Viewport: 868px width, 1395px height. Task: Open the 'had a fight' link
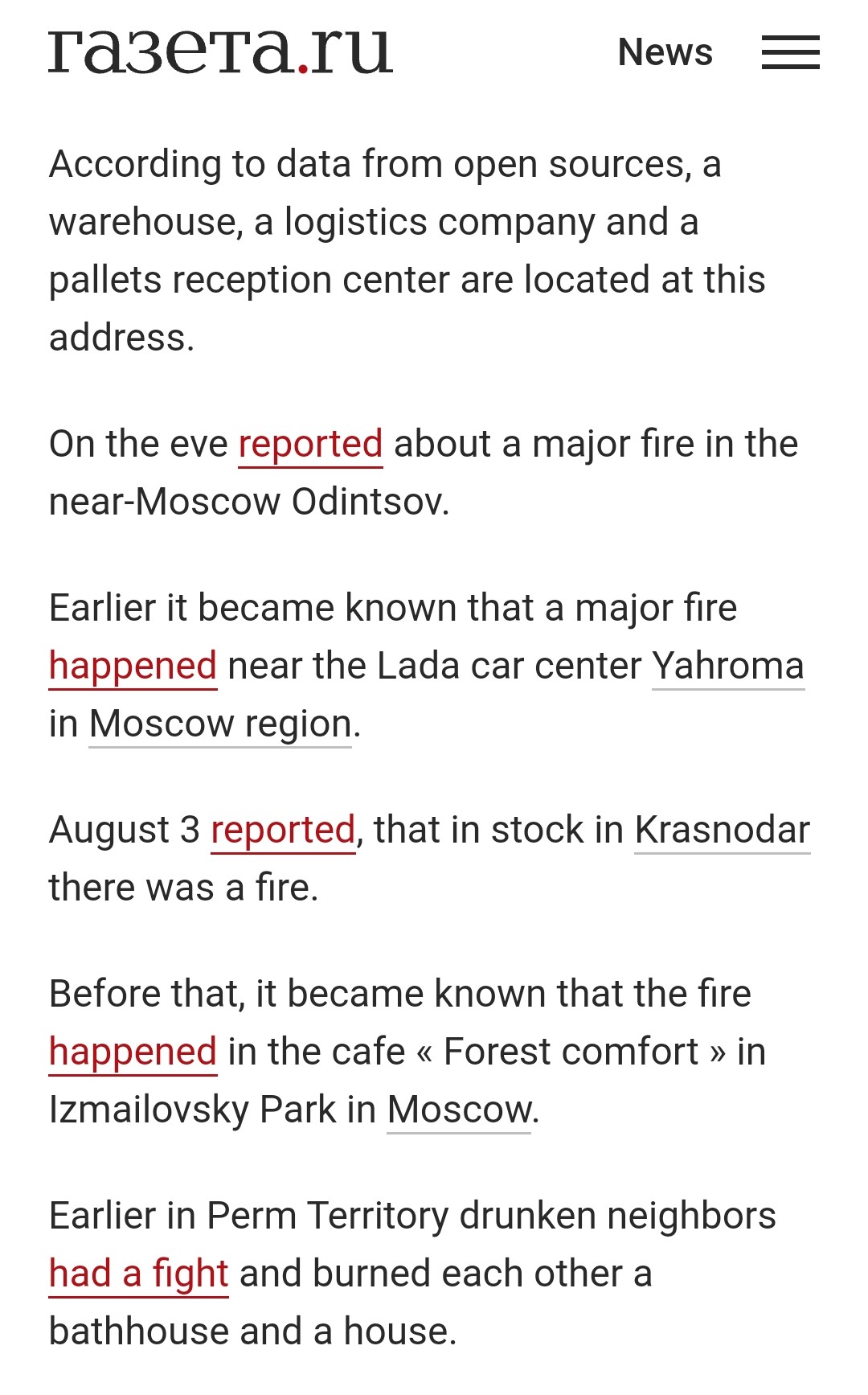tap(139, 1274)
